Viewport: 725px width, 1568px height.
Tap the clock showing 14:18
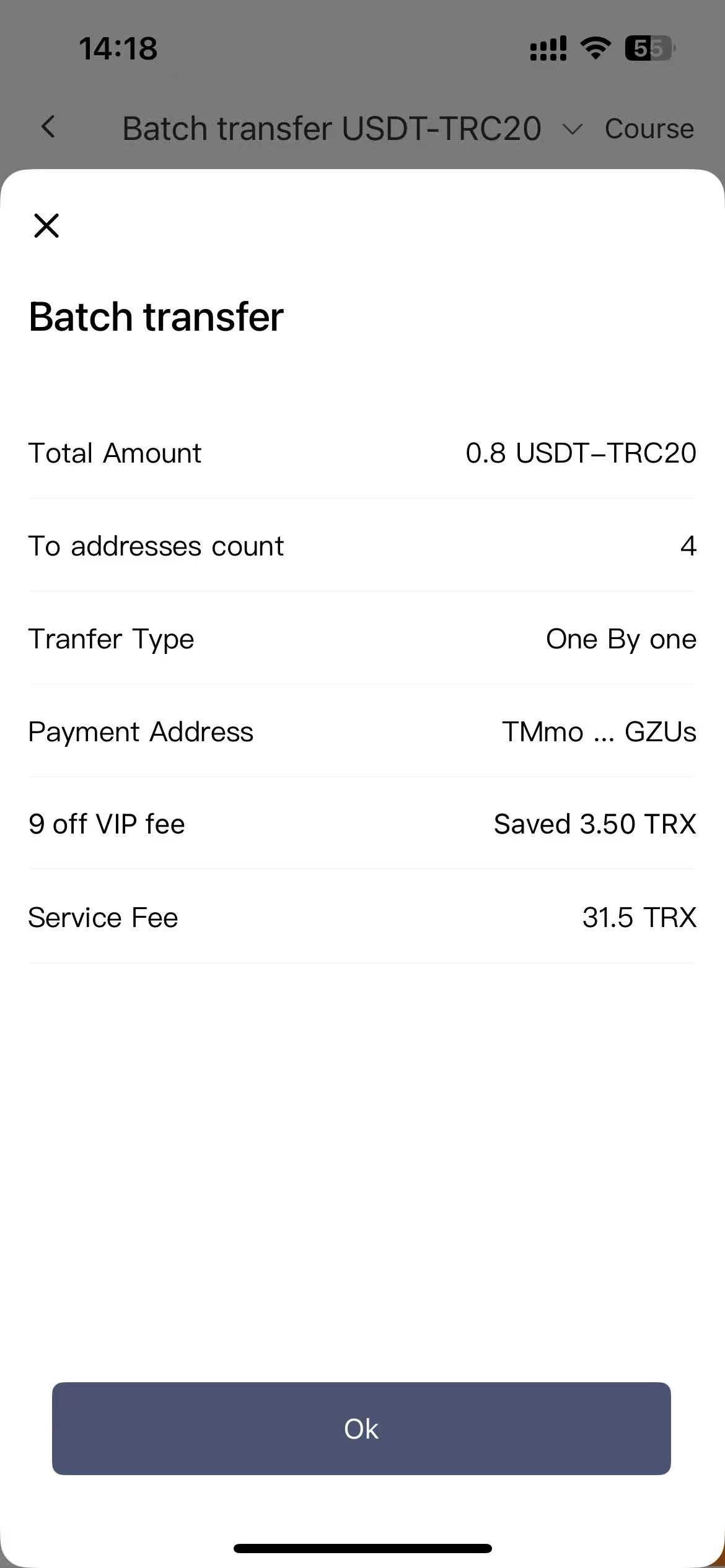[118, 49]
